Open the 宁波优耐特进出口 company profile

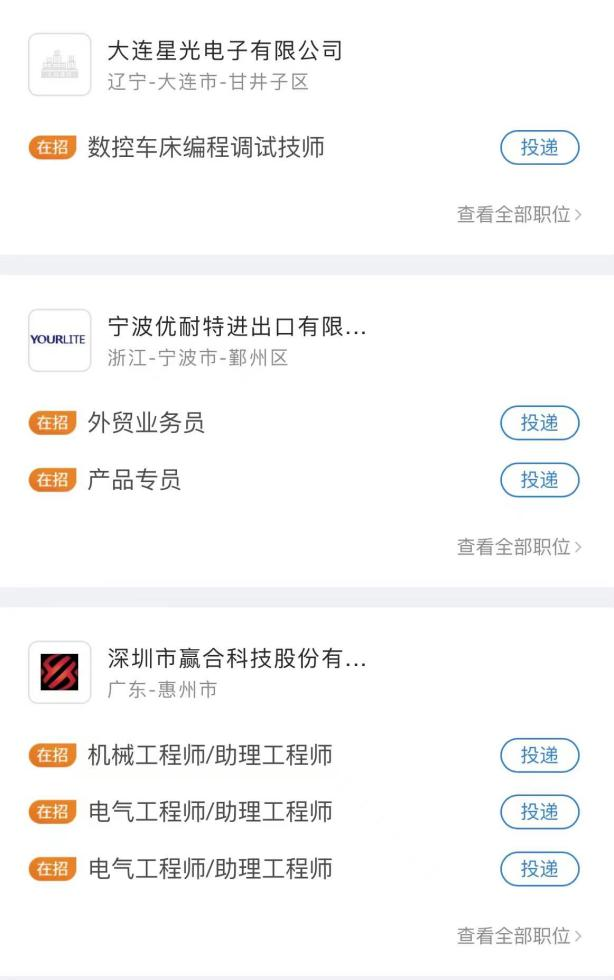236,327
